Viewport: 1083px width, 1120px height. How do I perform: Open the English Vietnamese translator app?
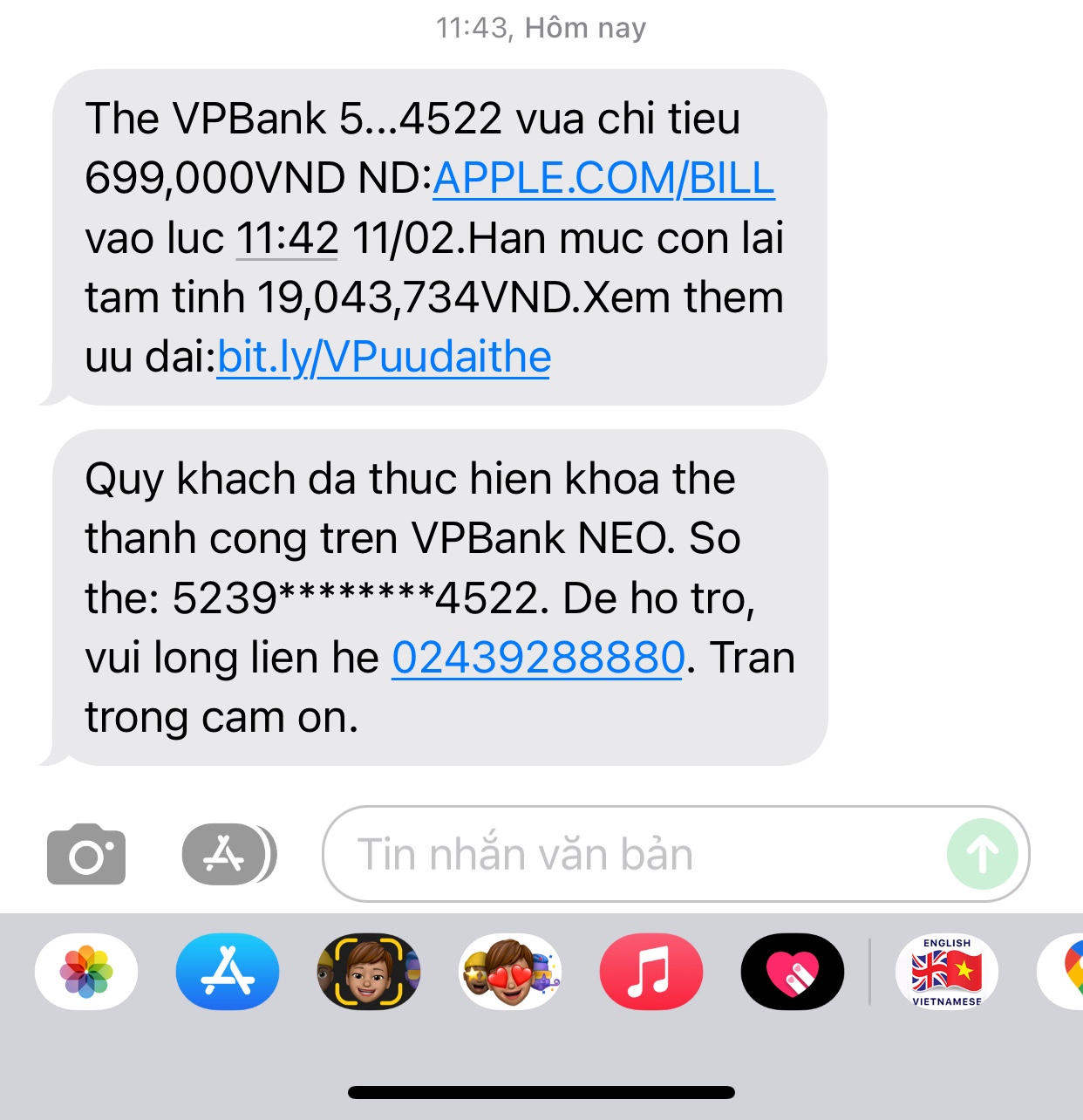point(947,972)
